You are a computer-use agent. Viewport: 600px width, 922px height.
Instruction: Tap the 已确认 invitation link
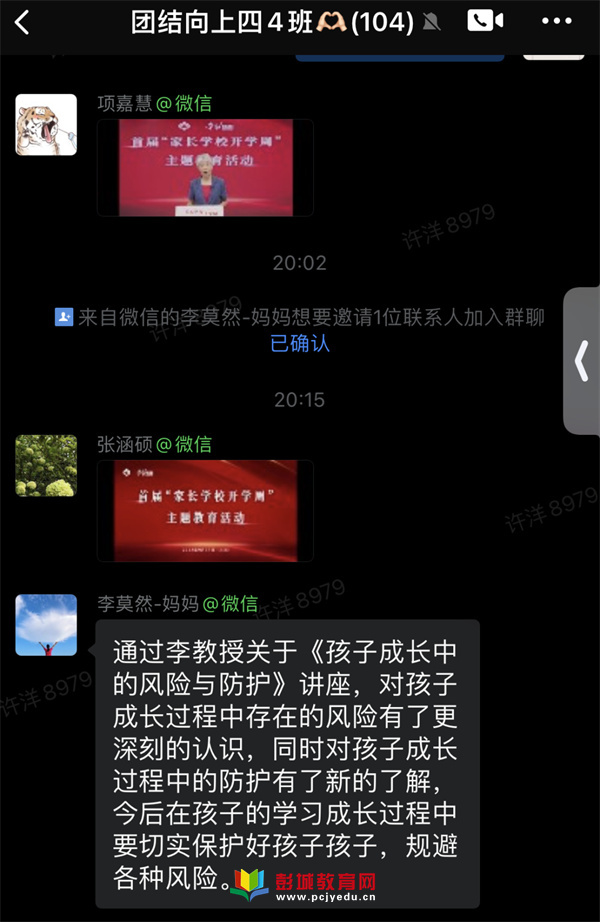point(300,343)
